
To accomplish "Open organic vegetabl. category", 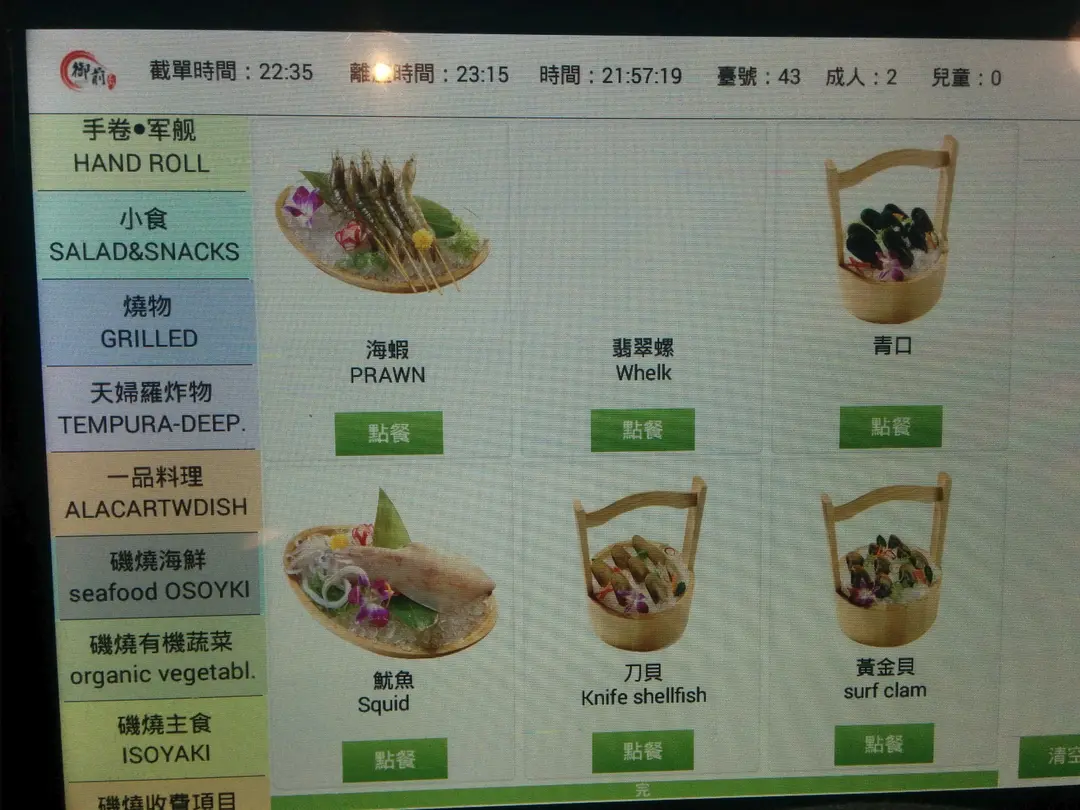I will [162, 660].
